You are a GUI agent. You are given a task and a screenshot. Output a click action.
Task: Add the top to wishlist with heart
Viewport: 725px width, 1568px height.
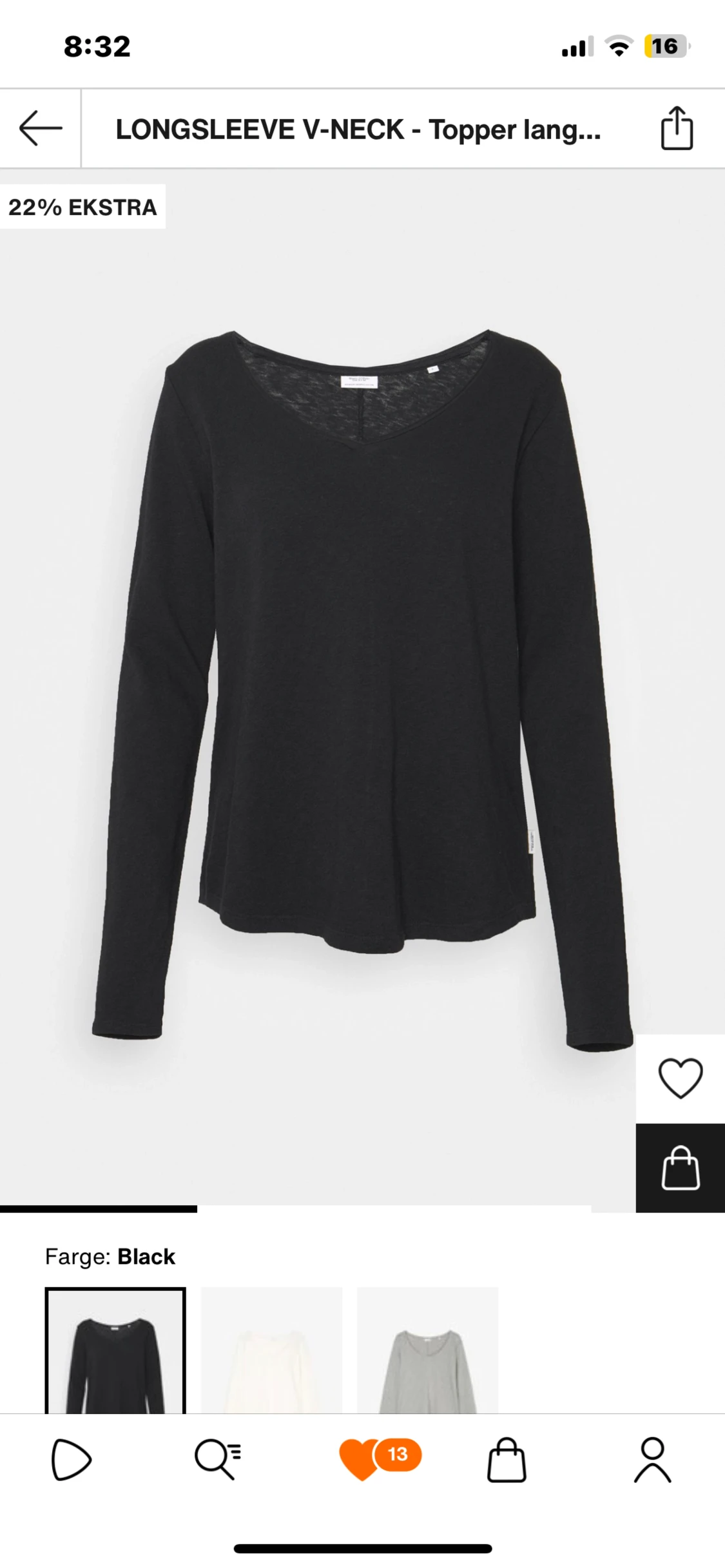click(x=680, y=1078)
